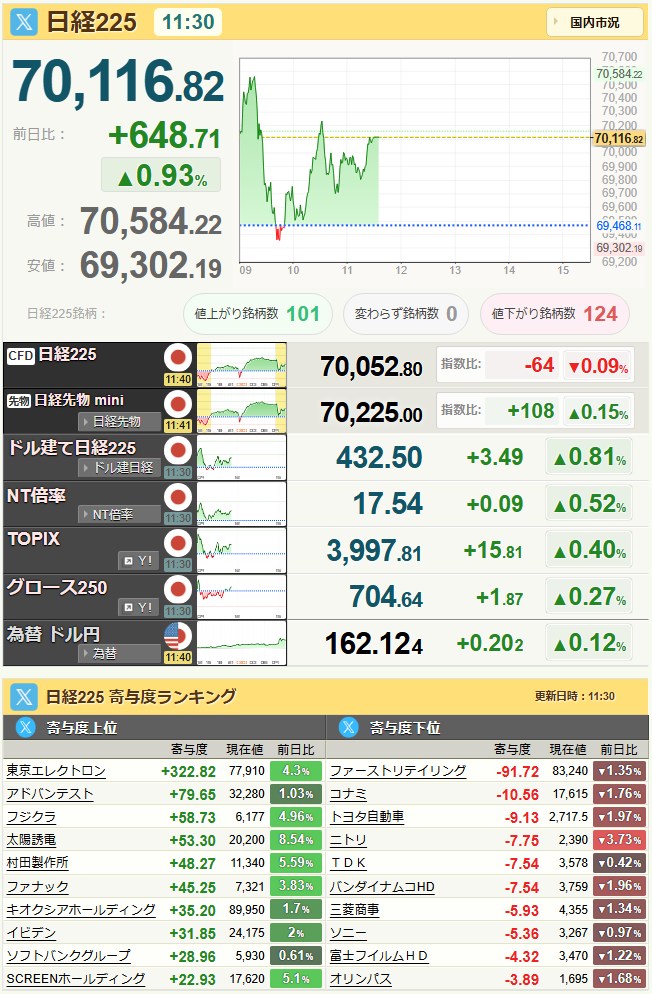Screen dimensions: 652x994
Task: Open トヨタ自動車 stock page
Action: pyautogui.click(x=367, y=817)
